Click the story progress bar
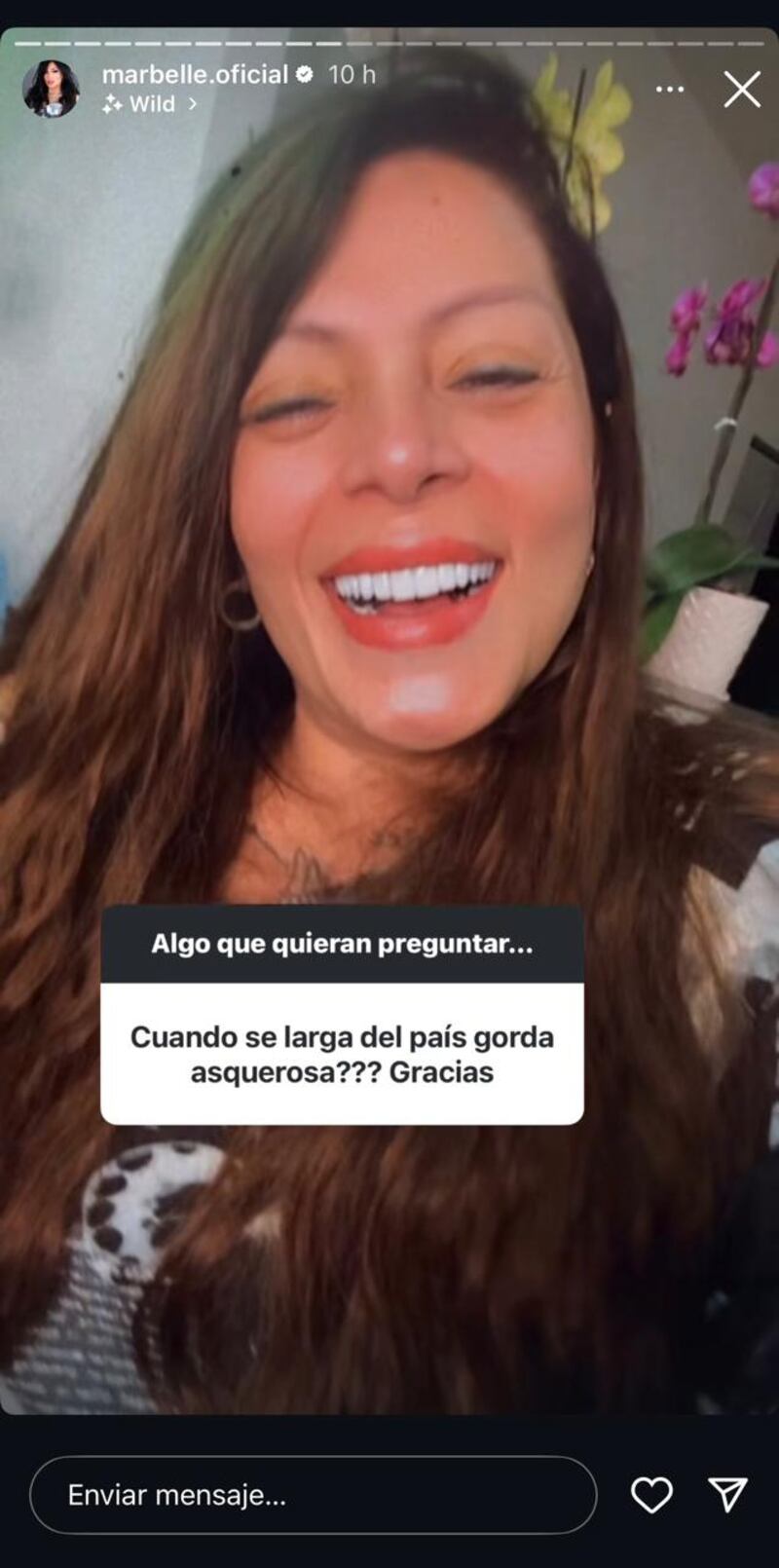The image size is (779, 1568). pos(389,44)
